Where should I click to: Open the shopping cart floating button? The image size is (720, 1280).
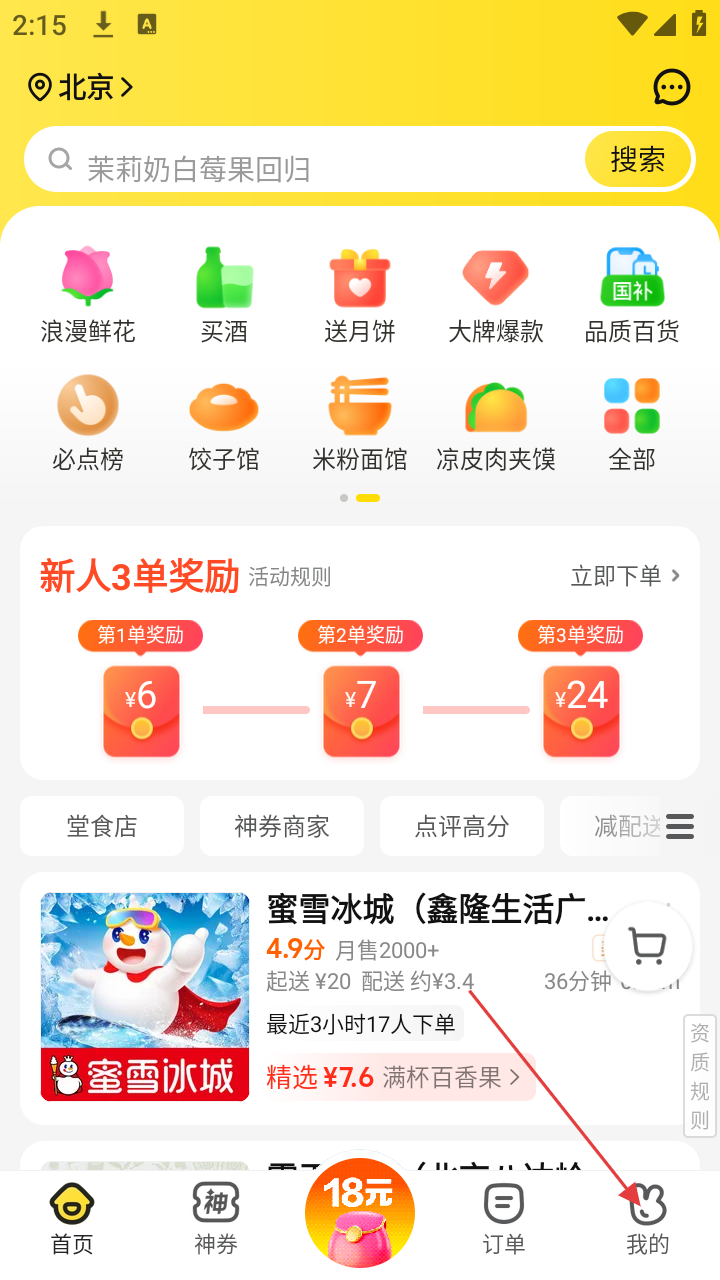648,946
